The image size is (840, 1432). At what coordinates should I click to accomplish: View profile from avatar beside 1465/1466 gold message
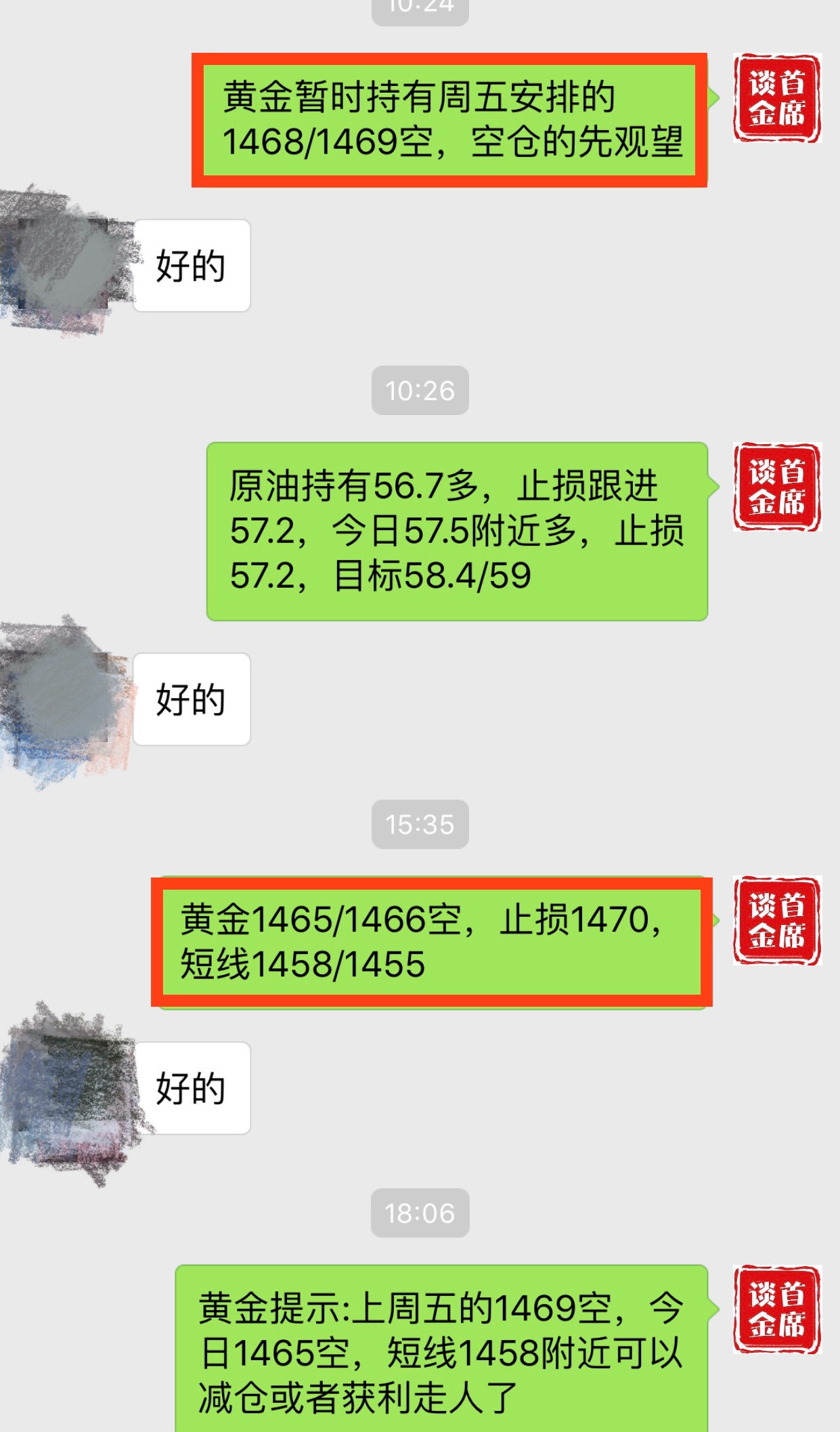[x=777, y=920]
